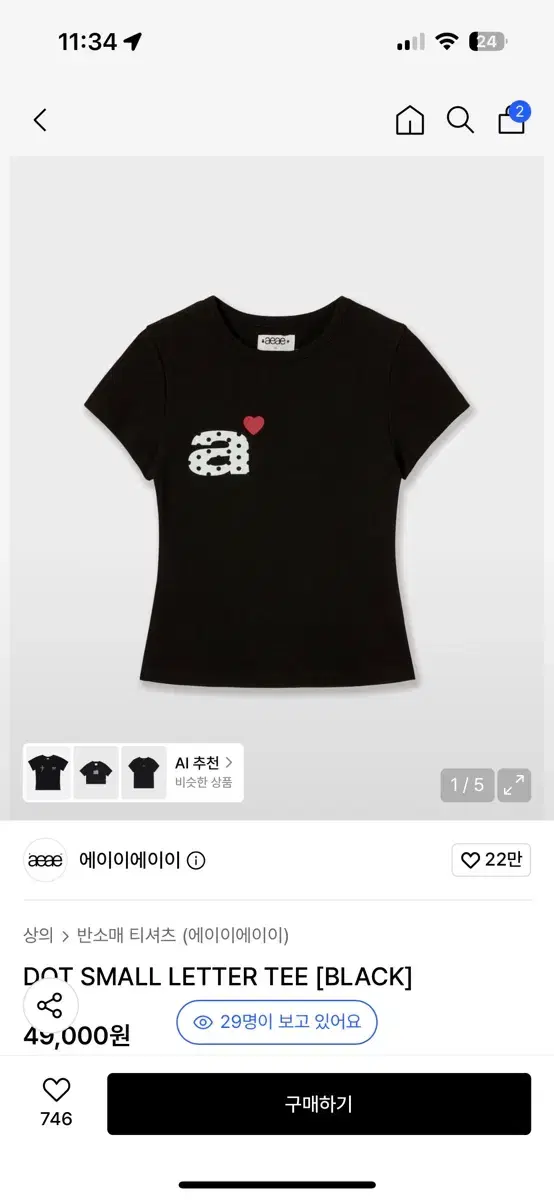
Task: Share this product
Action: click(x=50, y=1005)
